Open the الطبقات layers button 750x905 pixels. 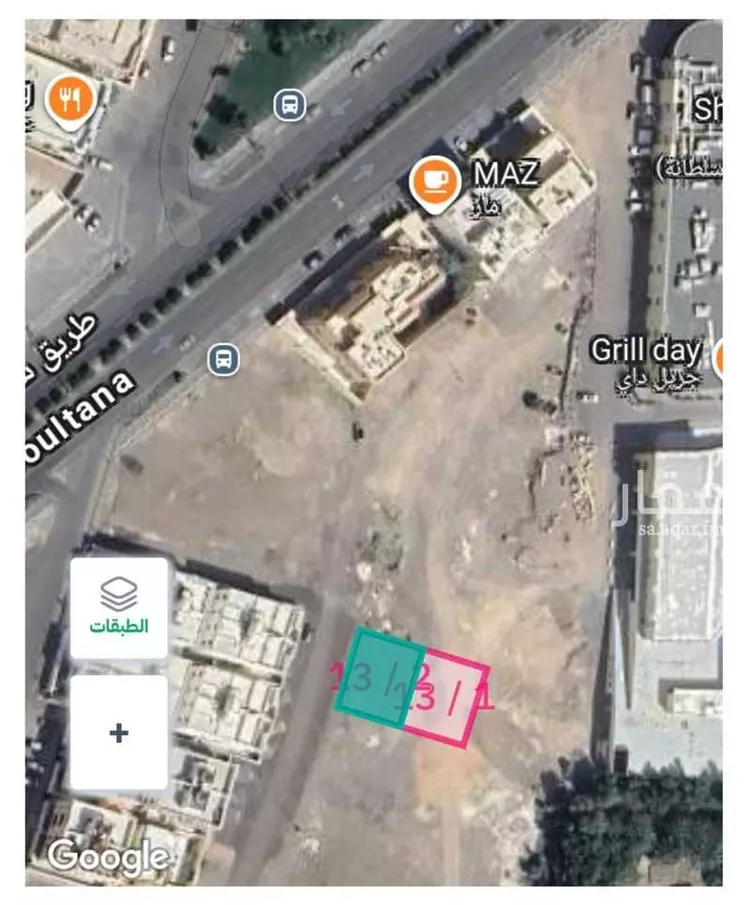[x=119, y=607]
